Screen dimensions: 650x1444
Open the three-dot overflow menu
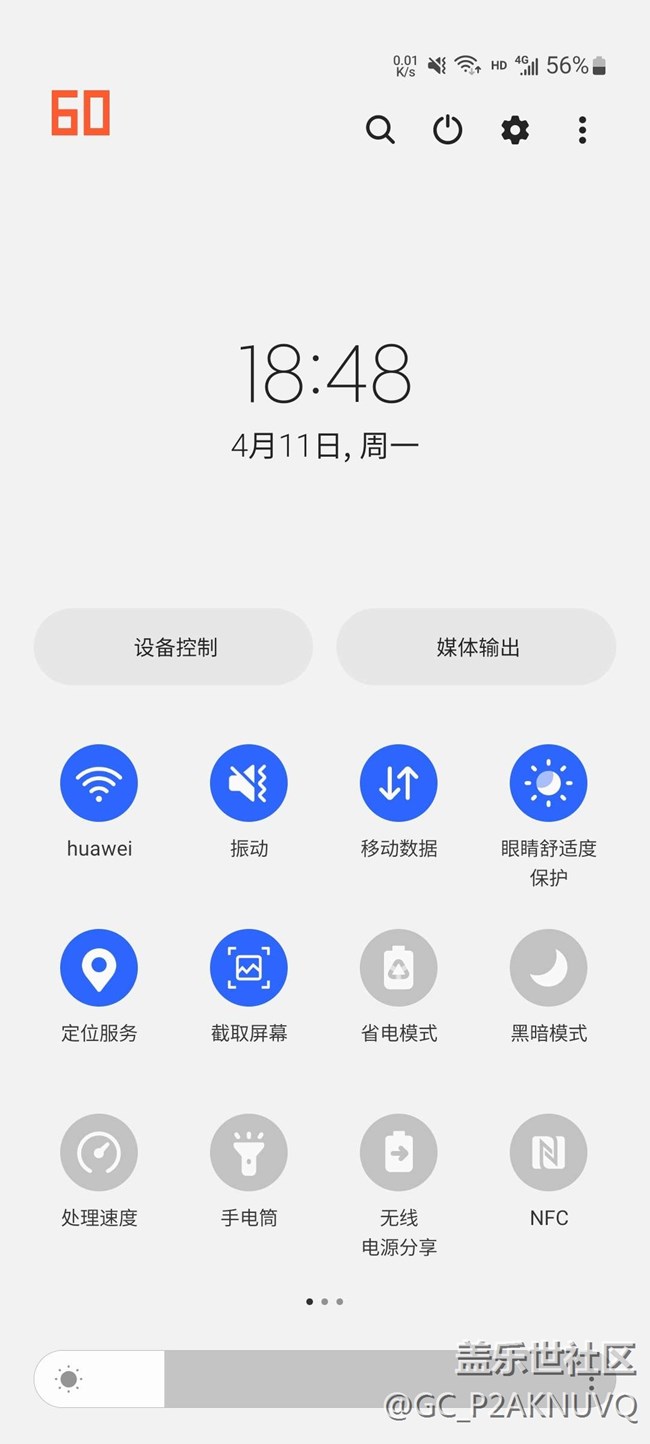(x=582, y=130)
